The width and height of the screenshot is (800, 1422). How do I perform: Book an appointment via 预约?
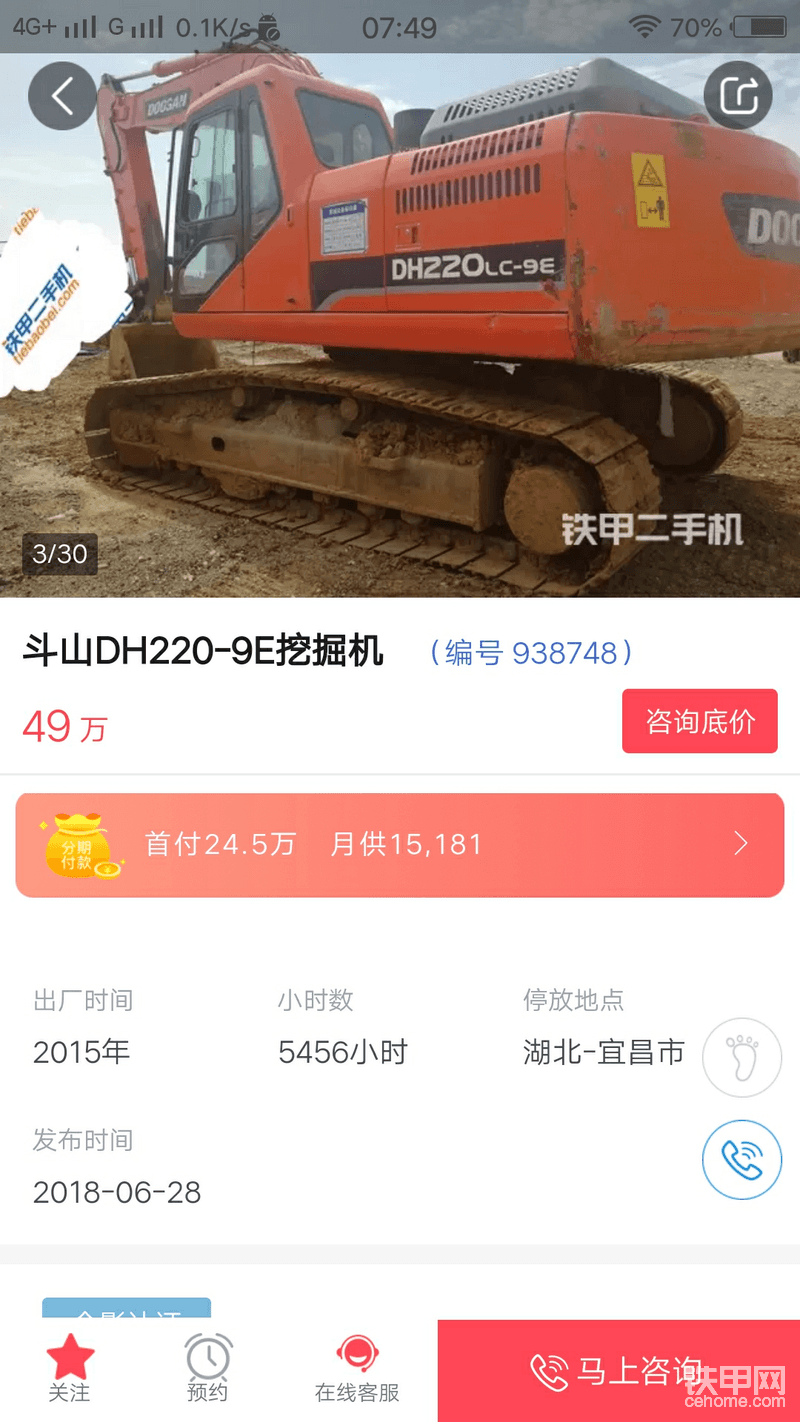(x=208, y=1370)
